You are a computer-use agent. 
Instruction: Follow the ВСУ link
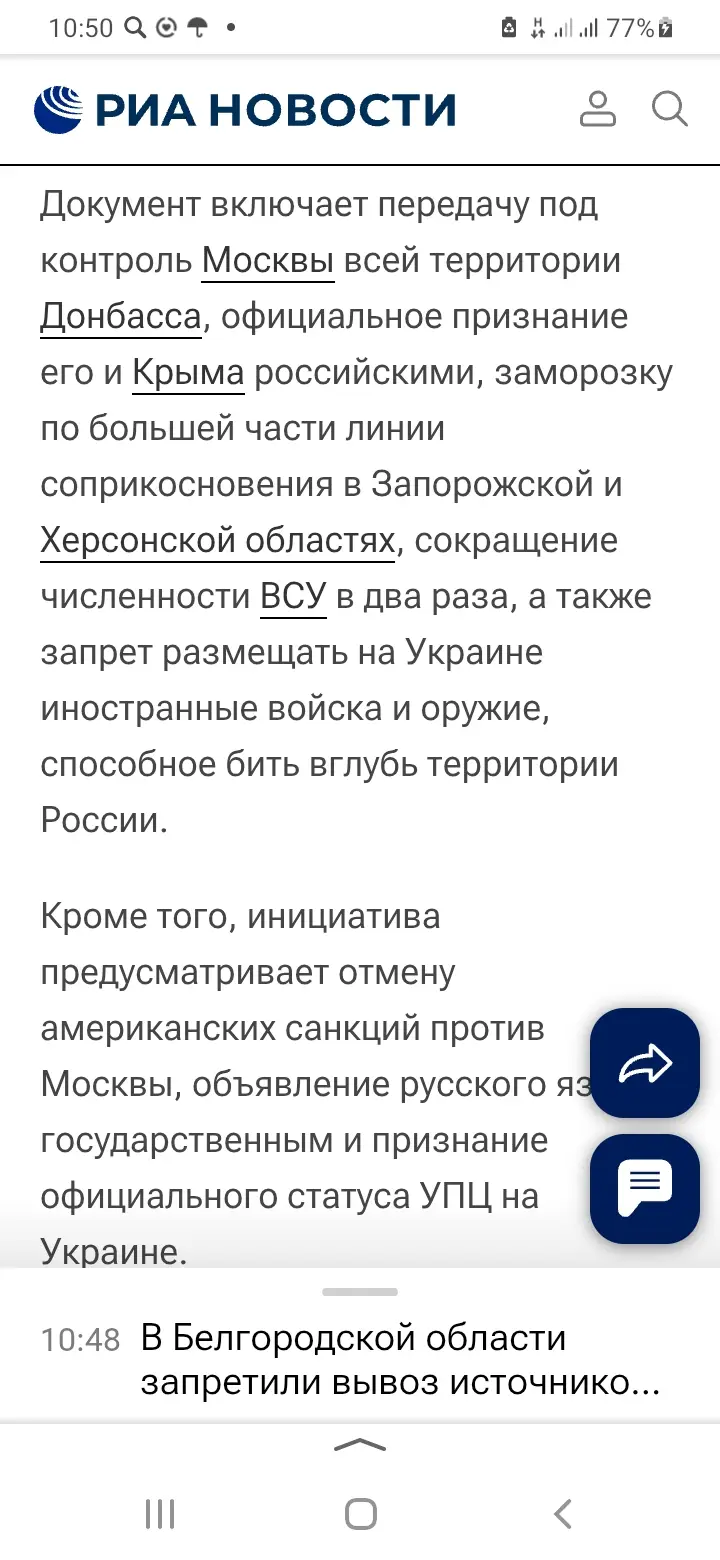coord(293,597)
